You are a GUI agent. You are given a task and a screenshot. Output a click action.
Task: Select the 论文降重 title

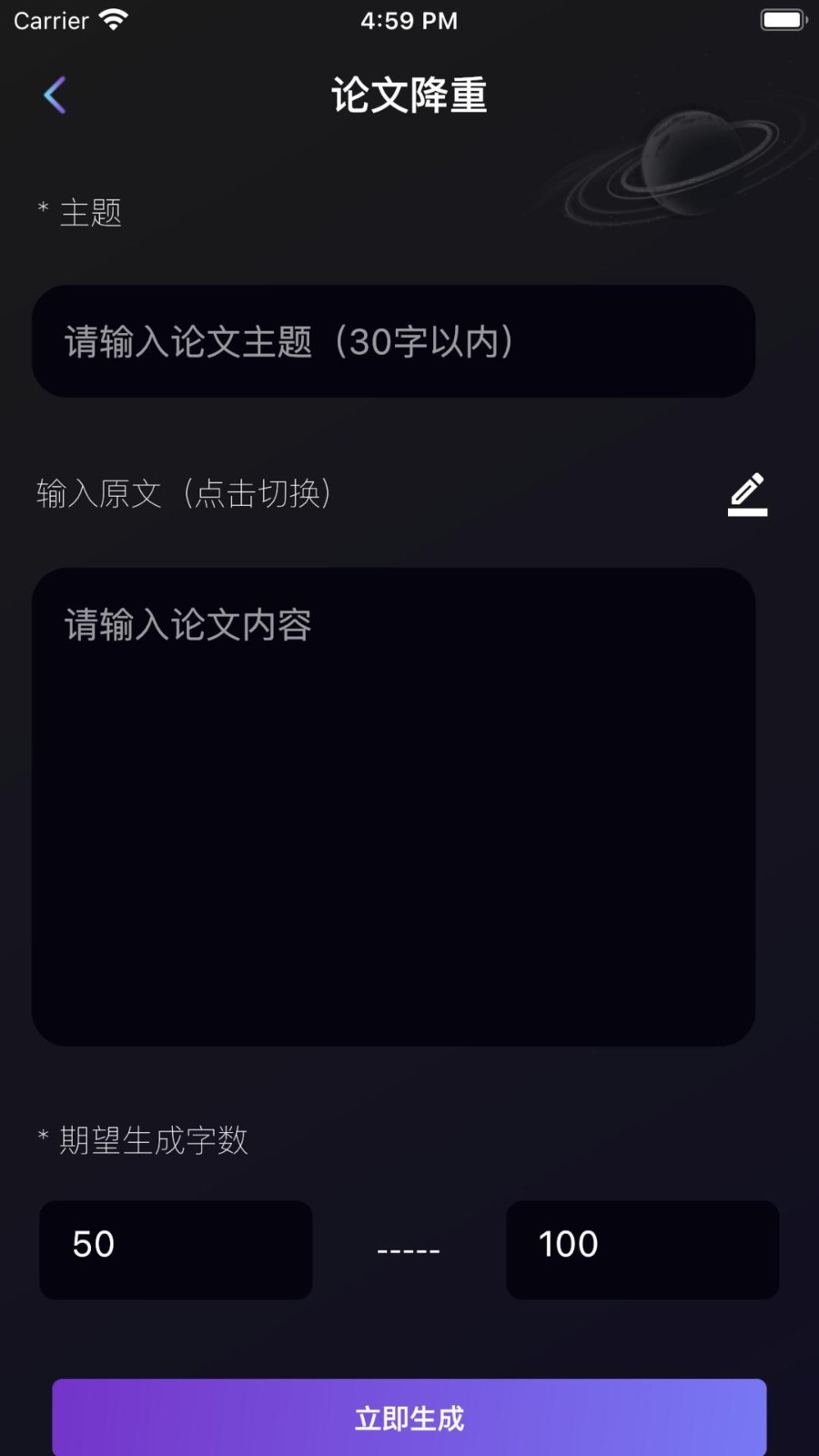pyautogui.click(x=409, y=96)
